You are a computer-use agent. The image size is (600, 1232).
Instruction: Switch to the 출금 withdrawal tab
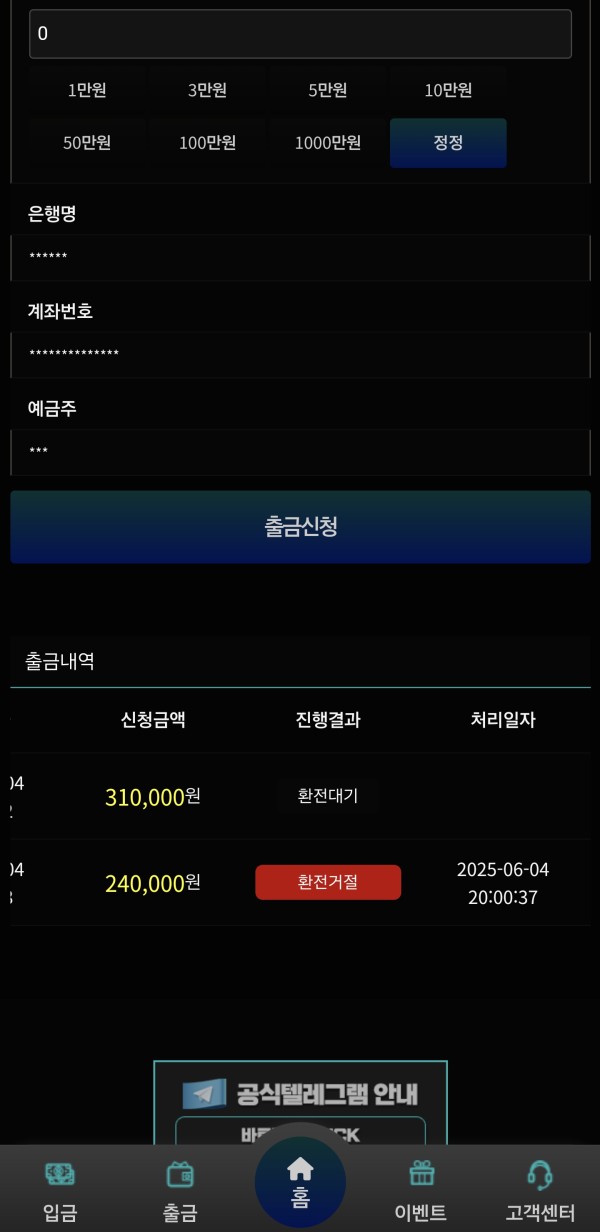[180, 1192]
